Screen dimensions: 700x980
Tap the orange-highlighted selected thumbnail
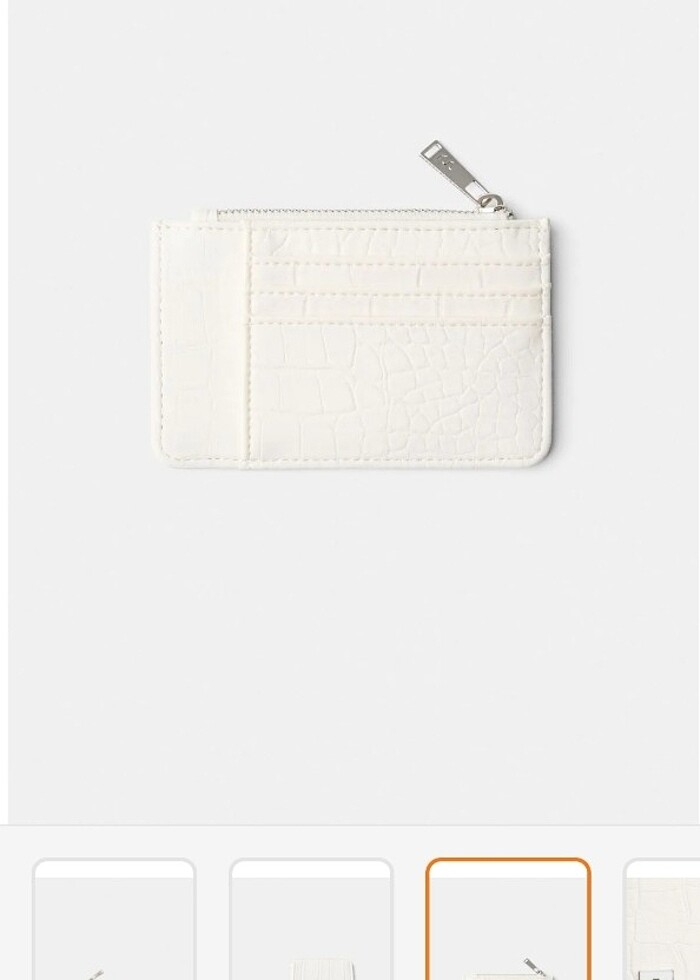508,920
